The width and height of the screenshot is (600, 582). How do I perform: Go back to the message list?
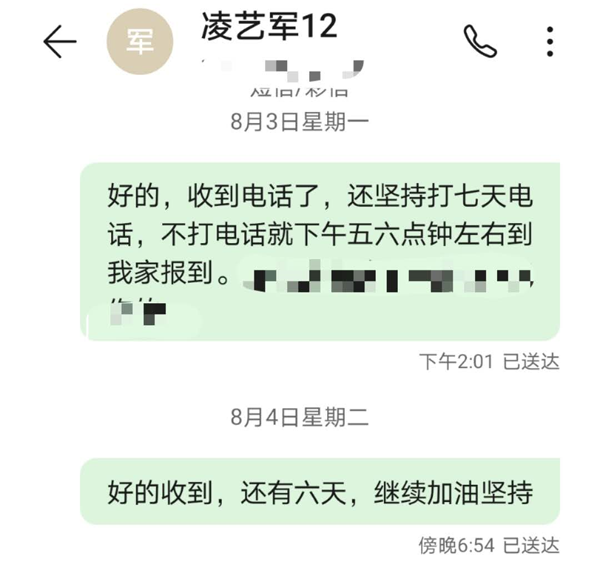pos(59,42)
